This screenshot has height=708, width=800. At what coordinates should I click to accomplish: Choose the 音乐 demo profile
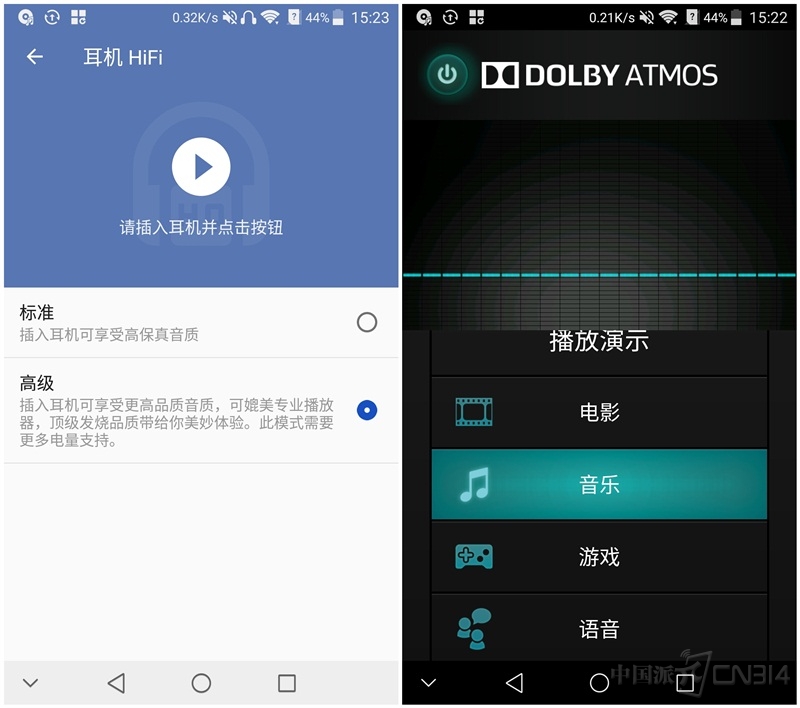(x=599, y=485)
